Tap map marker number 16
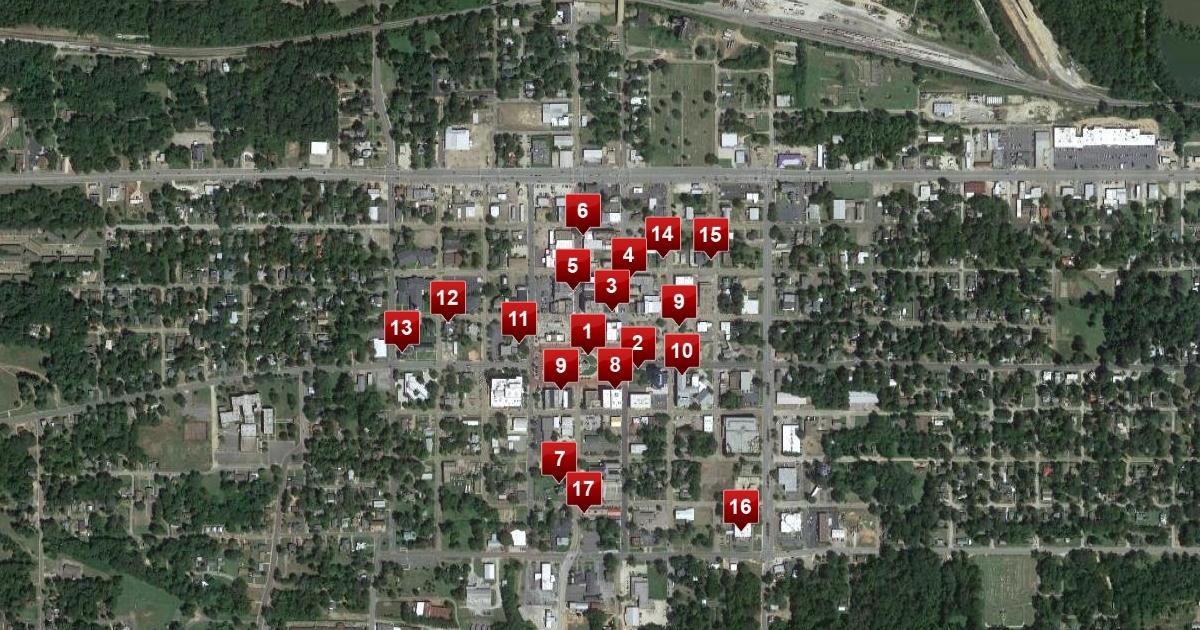The width and height of the screenshot is (1200, 630). [741, 506]
